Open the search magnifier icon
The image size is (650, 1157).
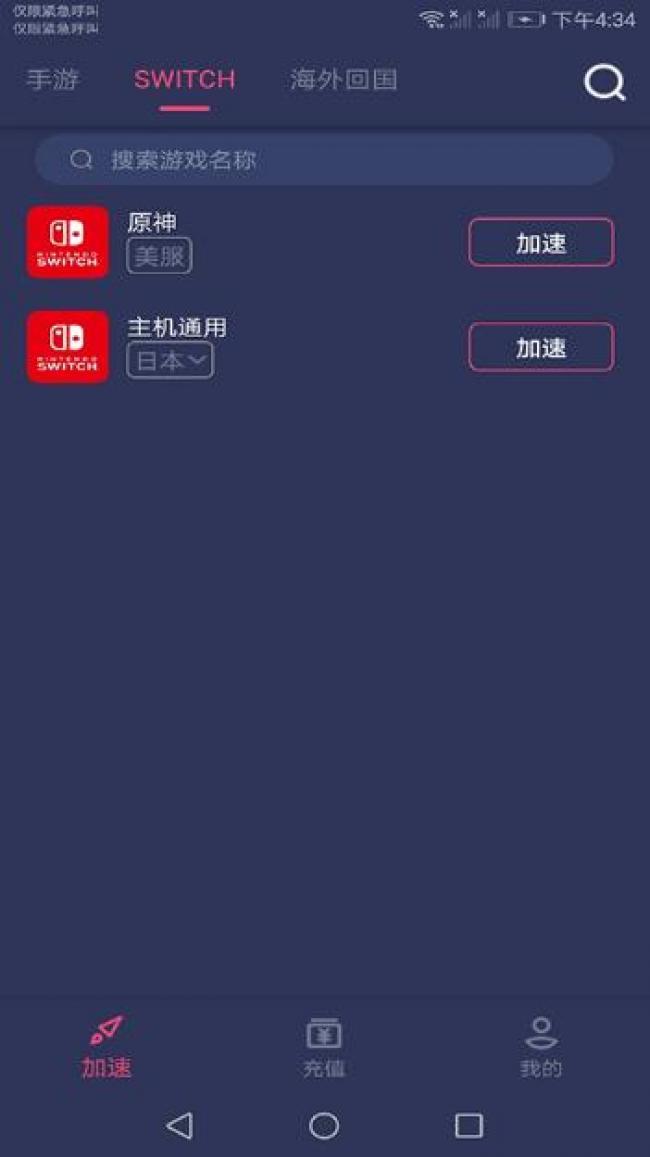point(604,83)
